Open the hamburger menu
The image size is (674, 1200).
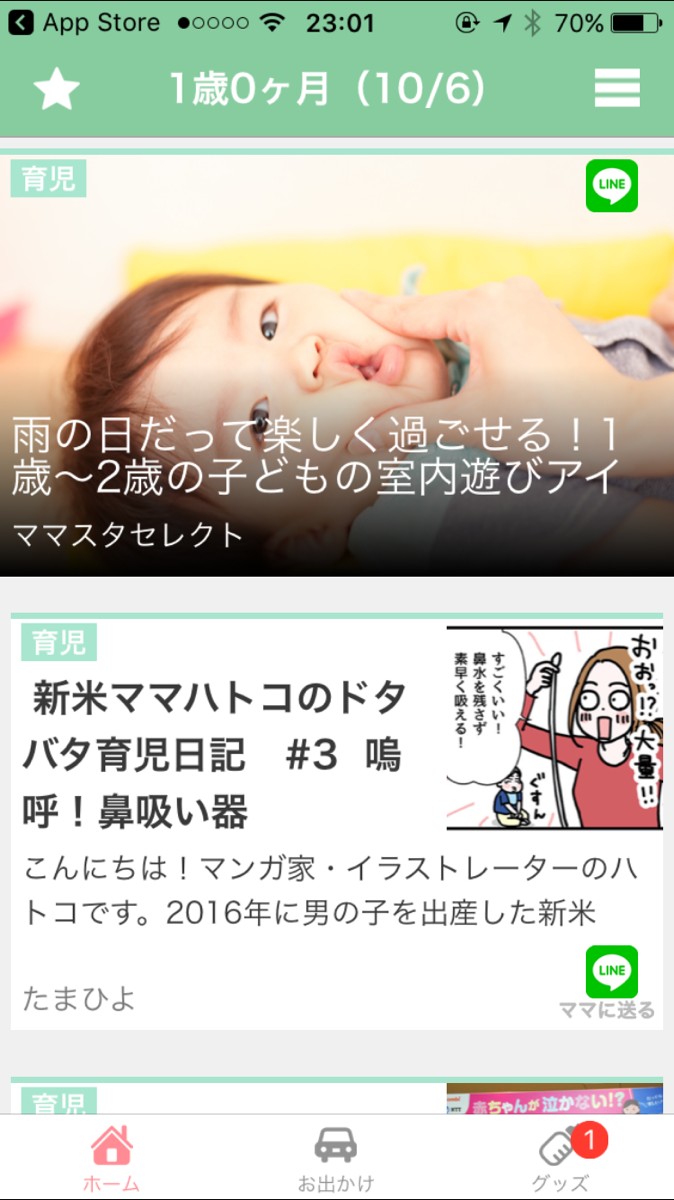point(617,90)
